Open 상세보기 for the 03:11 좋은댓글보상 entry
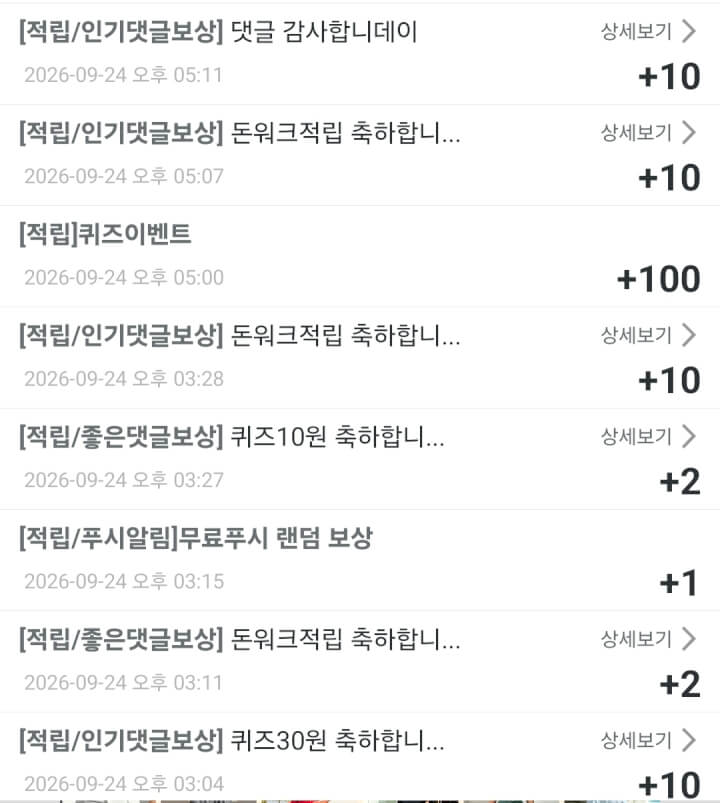The height and width of the screenshot is (803, 720). [648, 639]
